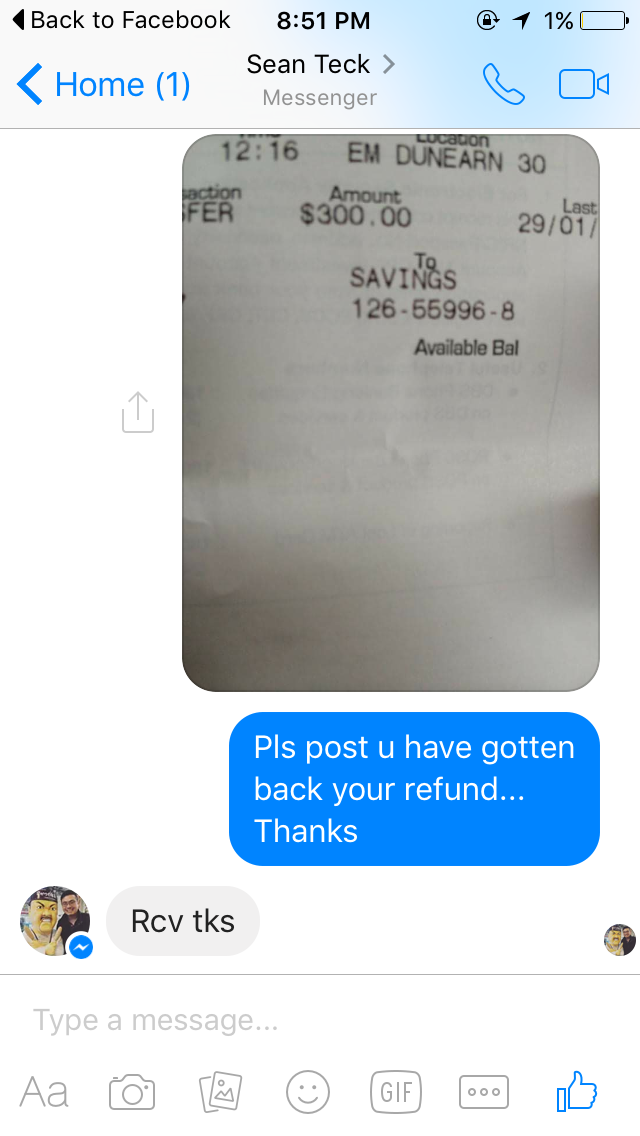Viewport: 640px width, 1136px height.
Task: Open the camera to take a photo
Action: [x=132, y=1092]
